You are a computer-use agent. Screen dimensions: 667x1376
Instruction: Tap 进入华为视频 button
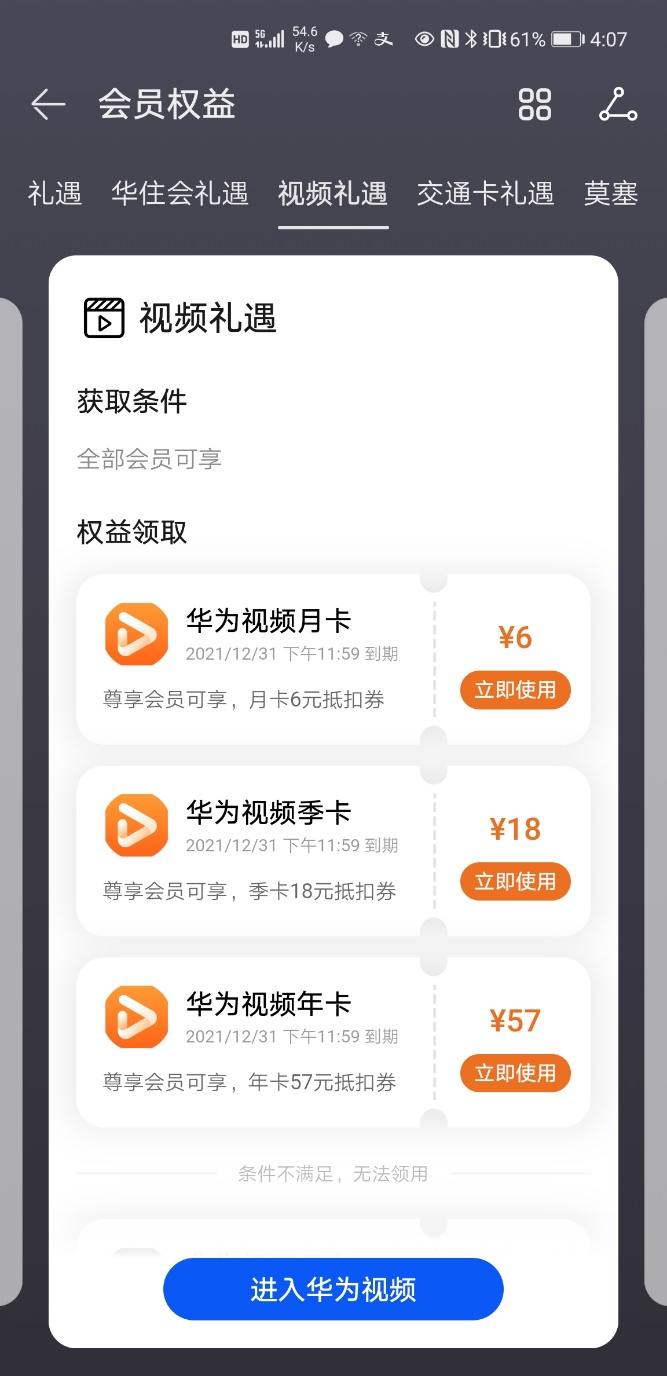point(333,1289)
